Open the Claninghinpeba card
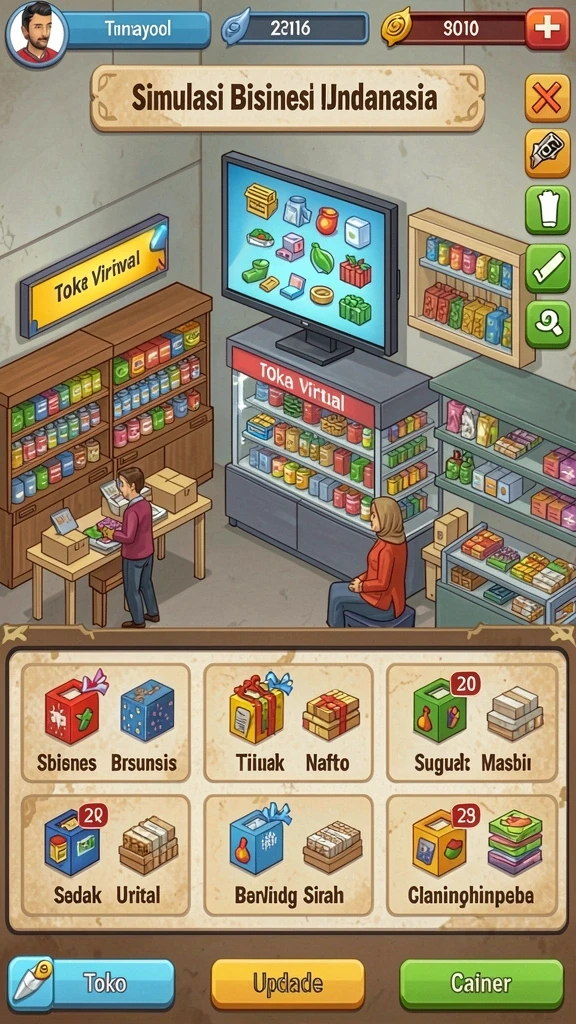576x1024 pixels. [x=472, y=856]
